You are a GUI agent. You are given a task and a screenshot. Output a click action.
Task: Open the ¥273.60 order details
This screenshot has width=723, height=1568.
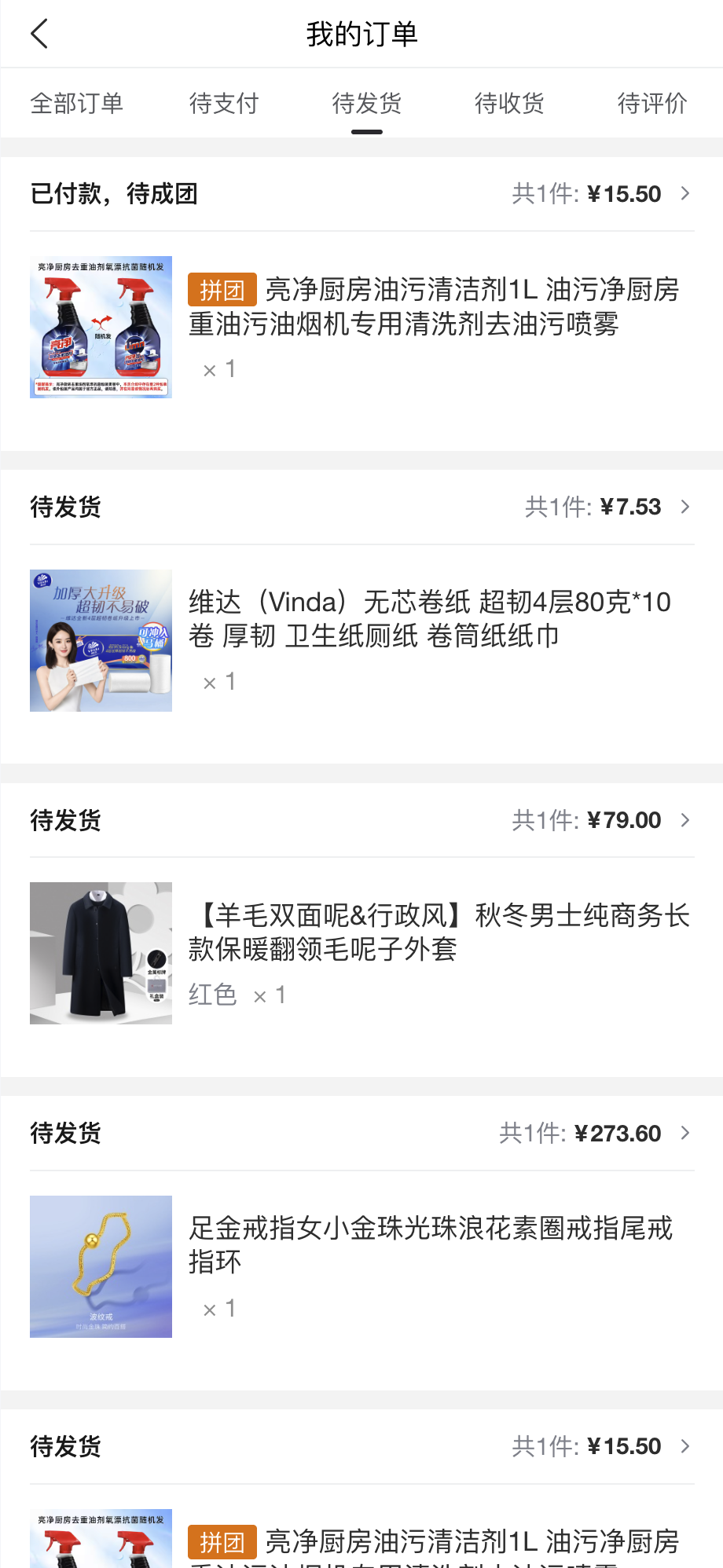[684, 1133]
